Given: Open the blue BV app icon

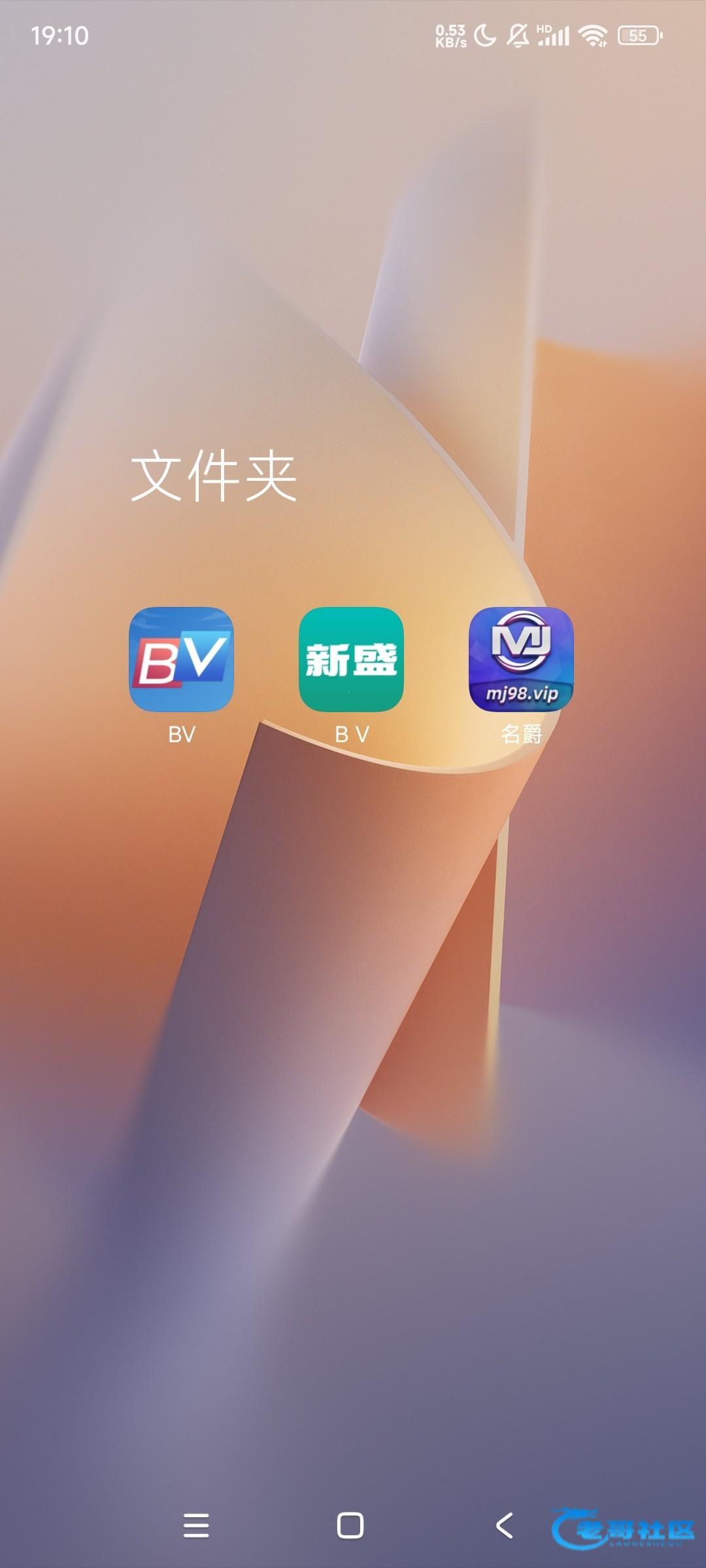Looking at the screenshot, I should coord(181,659).
